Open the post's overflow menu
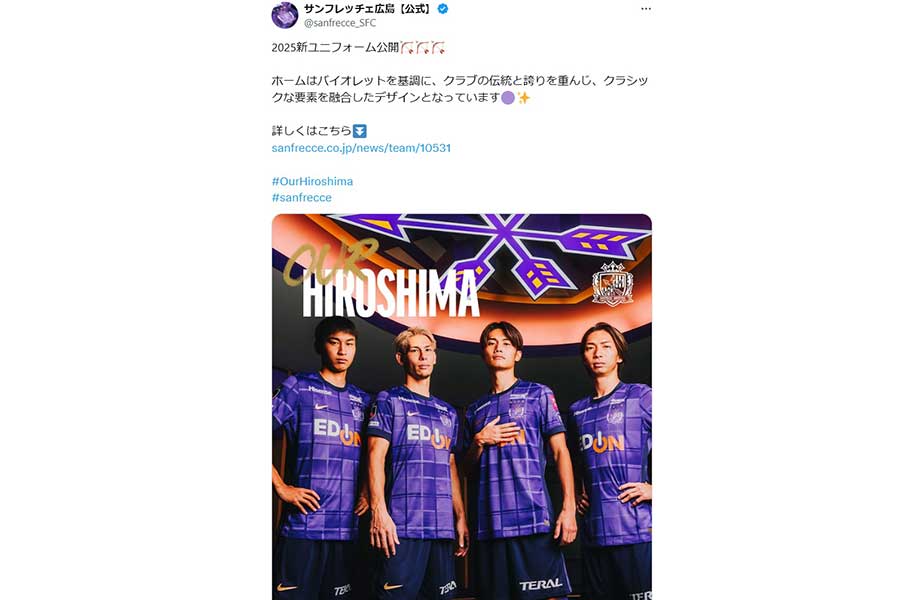Viewport: 900px width, 600px height. (x=645, y=9)
